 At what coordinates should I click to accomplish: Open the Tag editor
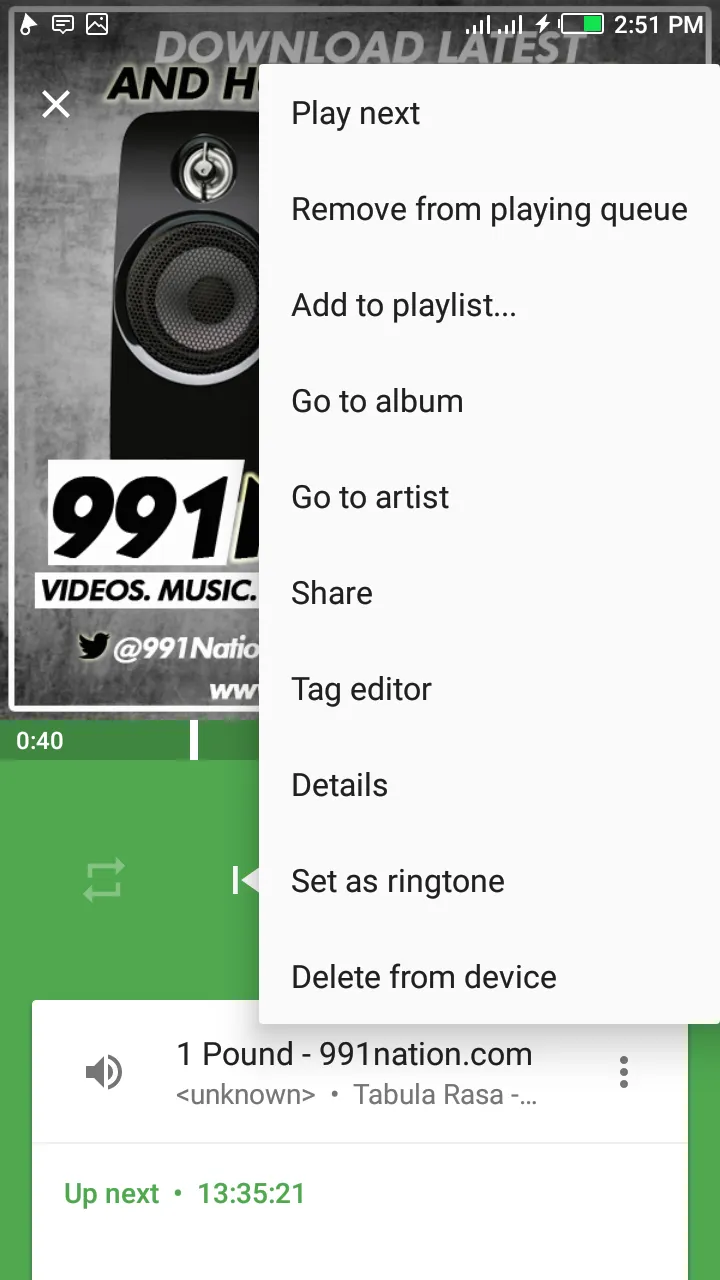tap(361, 690)
